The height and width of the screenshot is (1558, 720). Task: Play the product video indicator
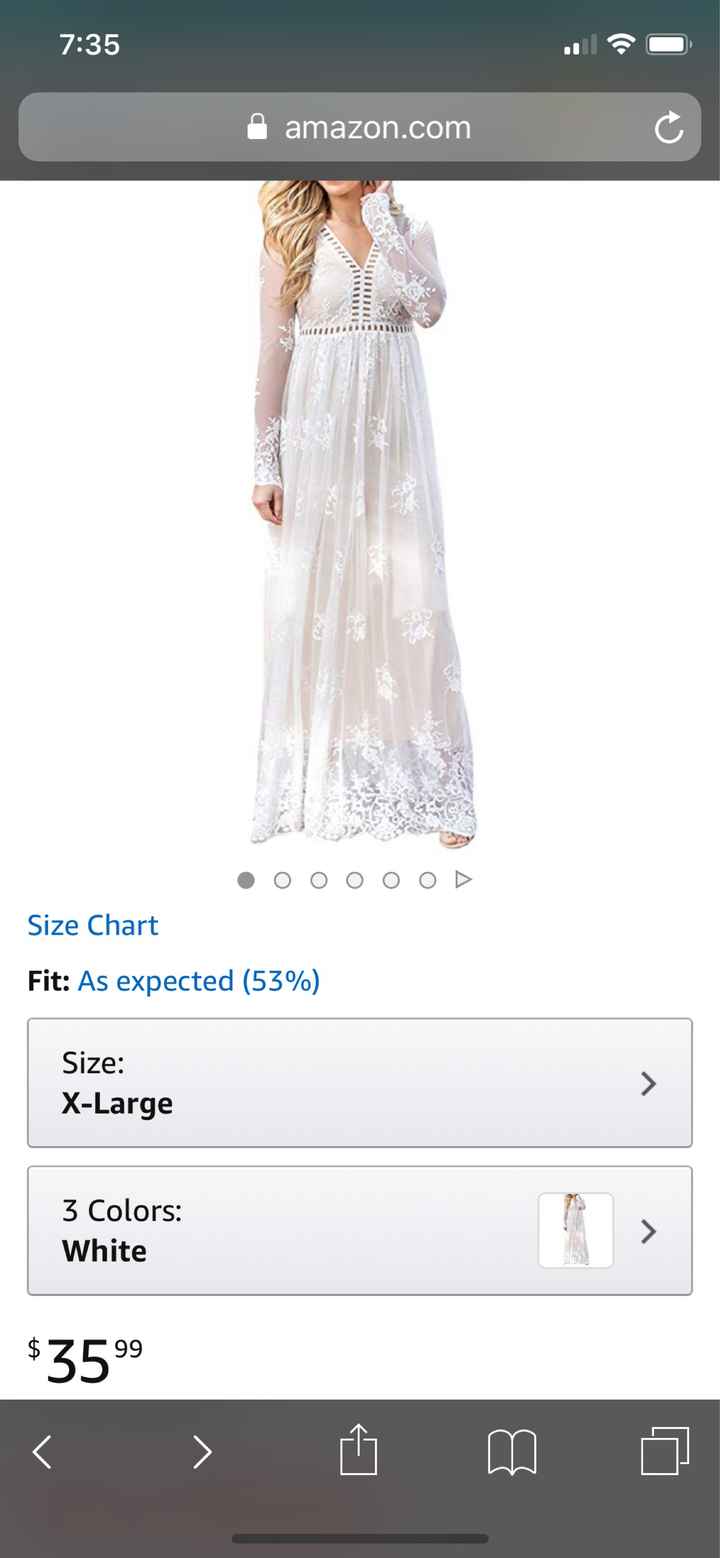463,880
